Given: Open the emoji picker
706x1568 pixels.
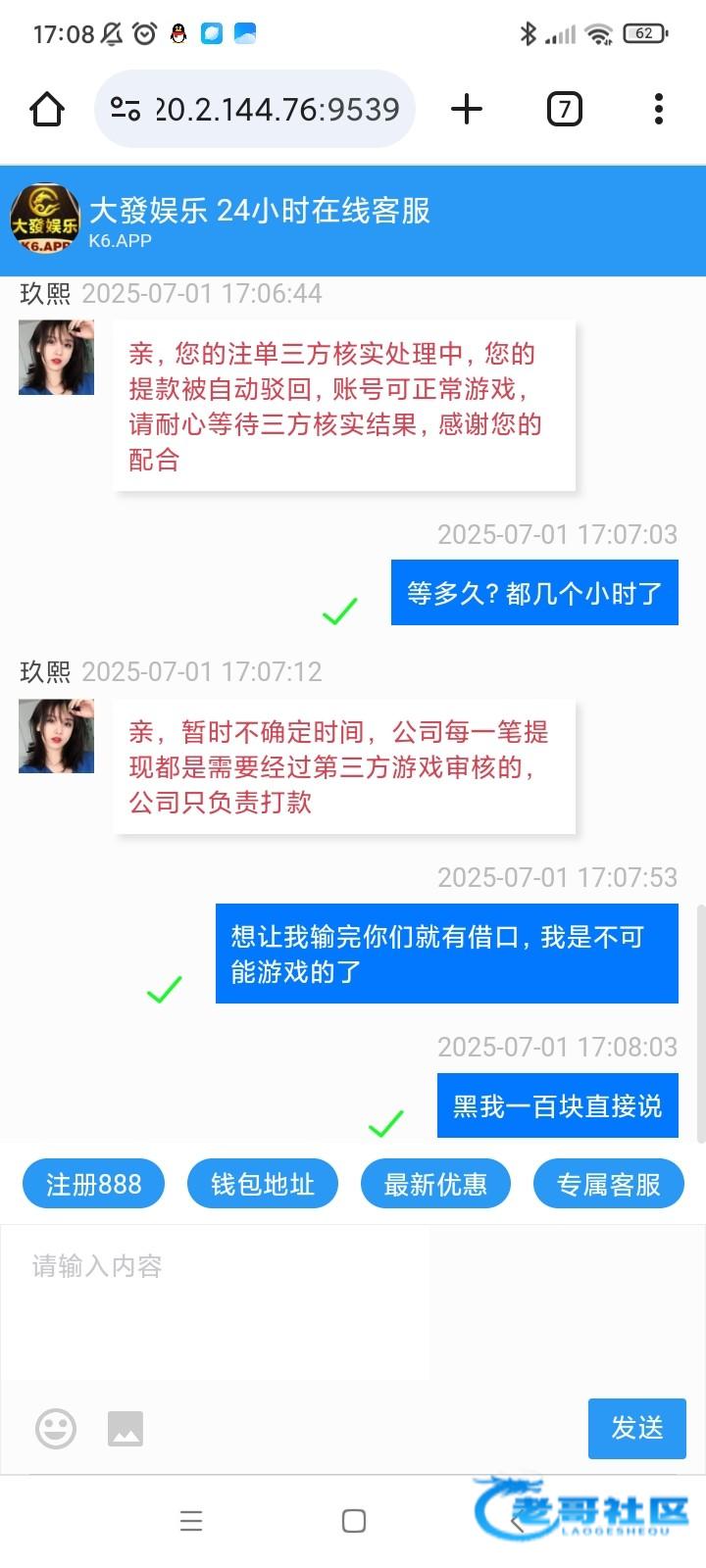Looking at the screenshot, I should [56, 1428].
